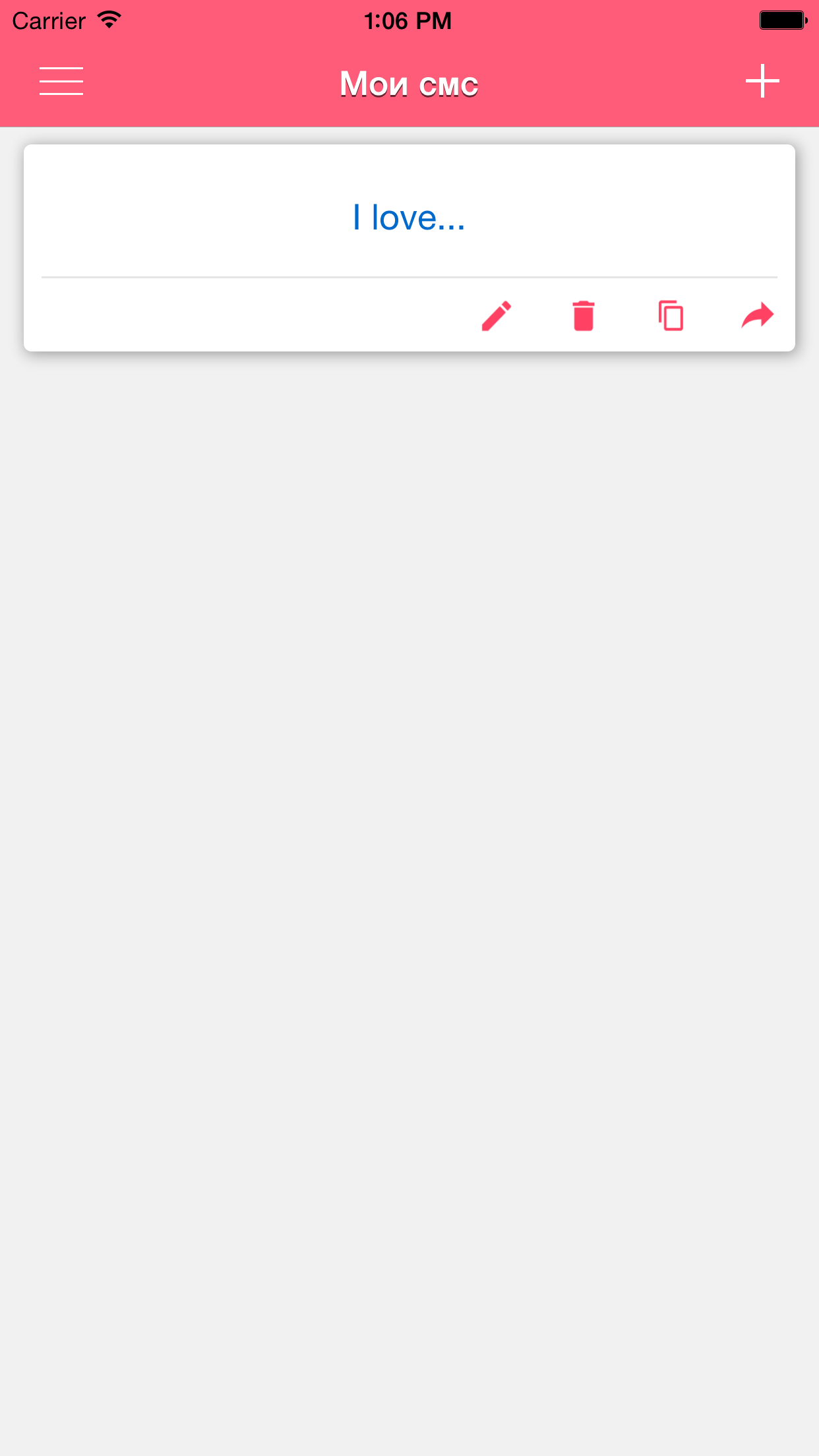Delete the "I love..." message
This screenshot has height=1456, width=819.
tap(584, 316)
